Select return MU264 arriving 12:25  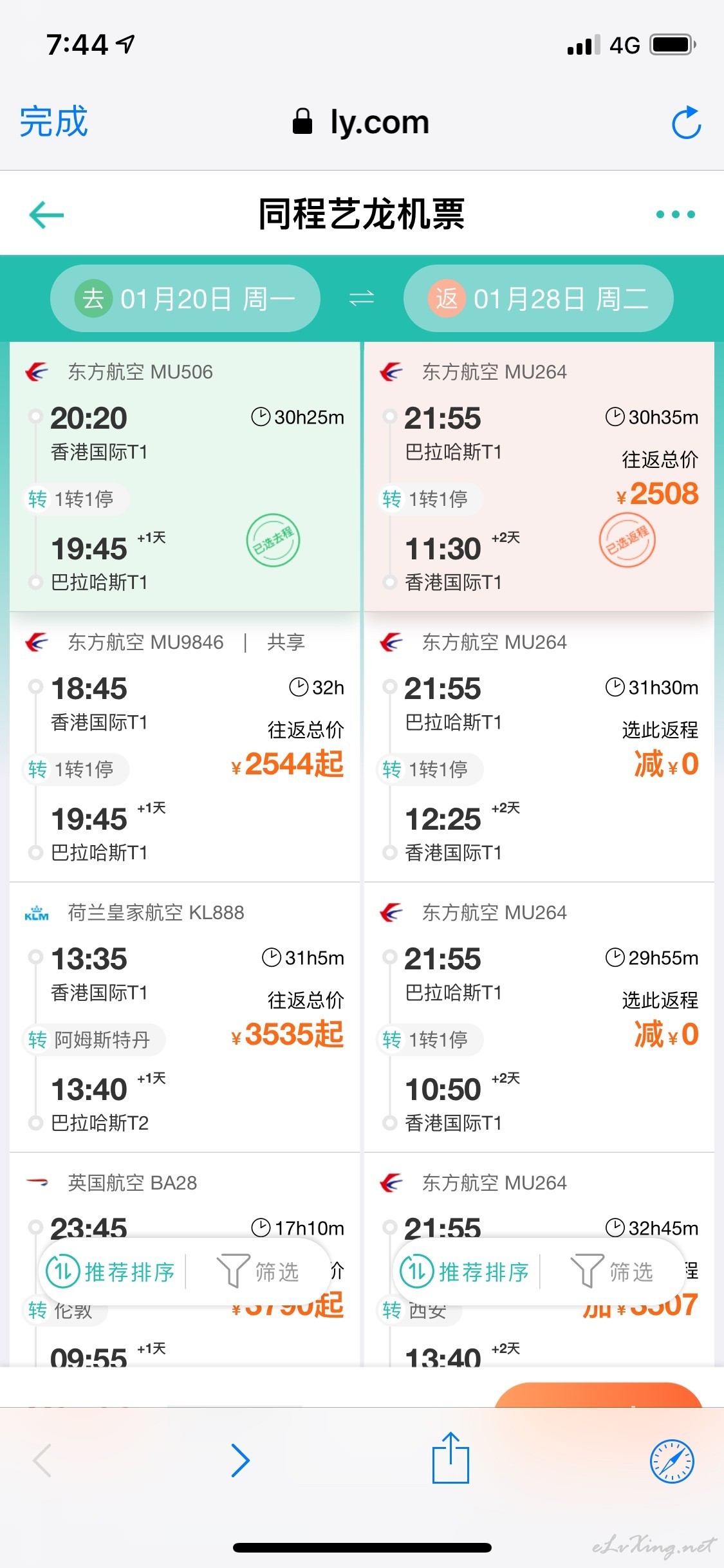[x=539, y=747]
